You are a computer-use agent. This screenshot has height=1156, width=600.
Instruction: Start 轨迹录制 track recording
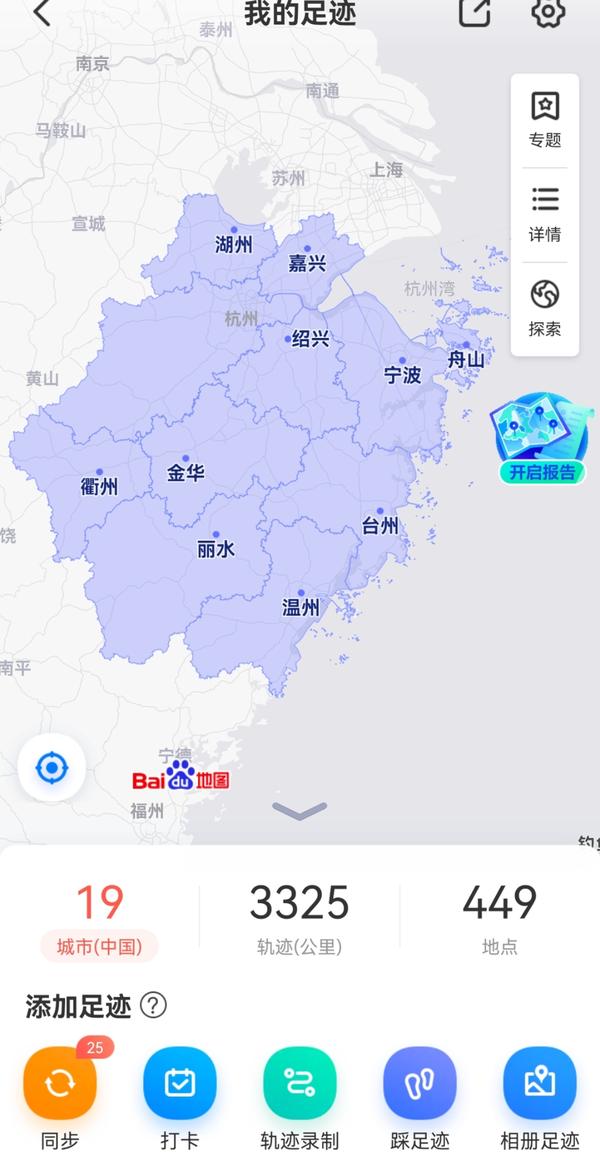coord(300,1084)
